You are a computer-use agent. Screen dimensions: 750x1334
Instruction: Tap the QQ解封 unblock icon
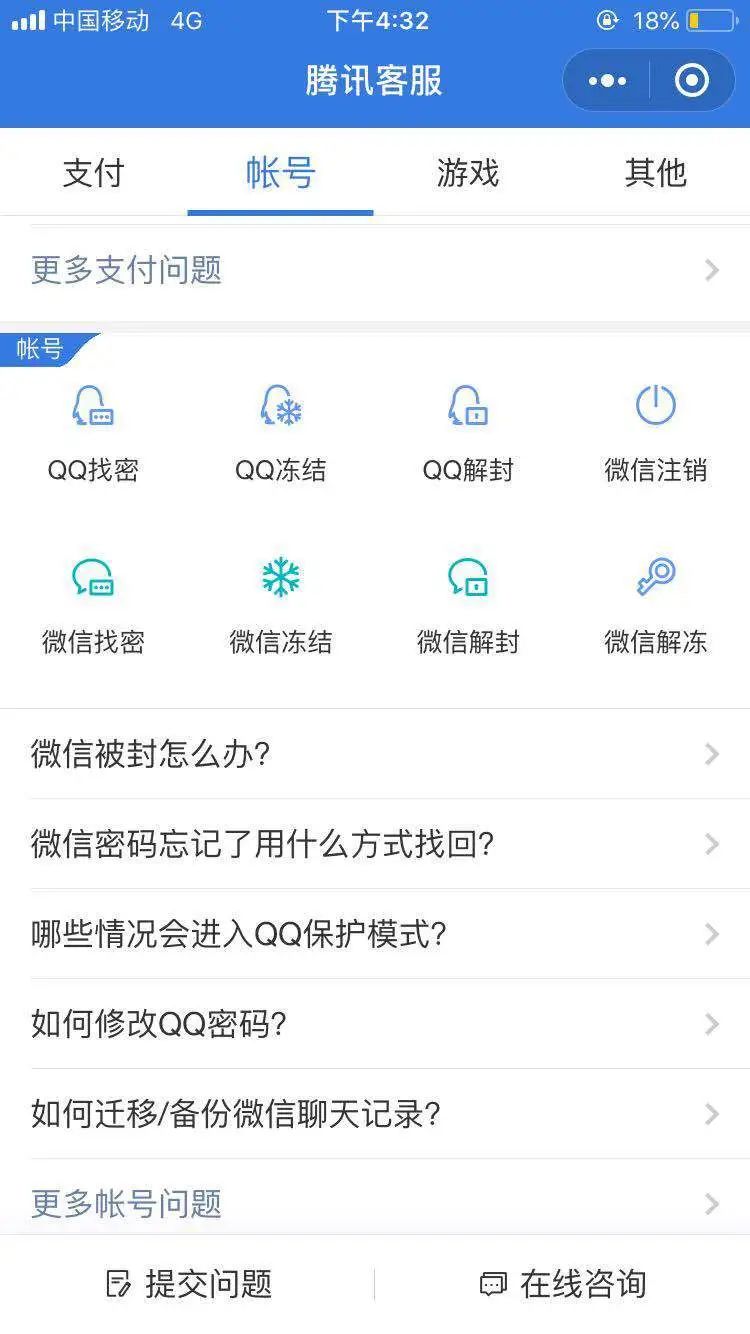tap(467, 425)
